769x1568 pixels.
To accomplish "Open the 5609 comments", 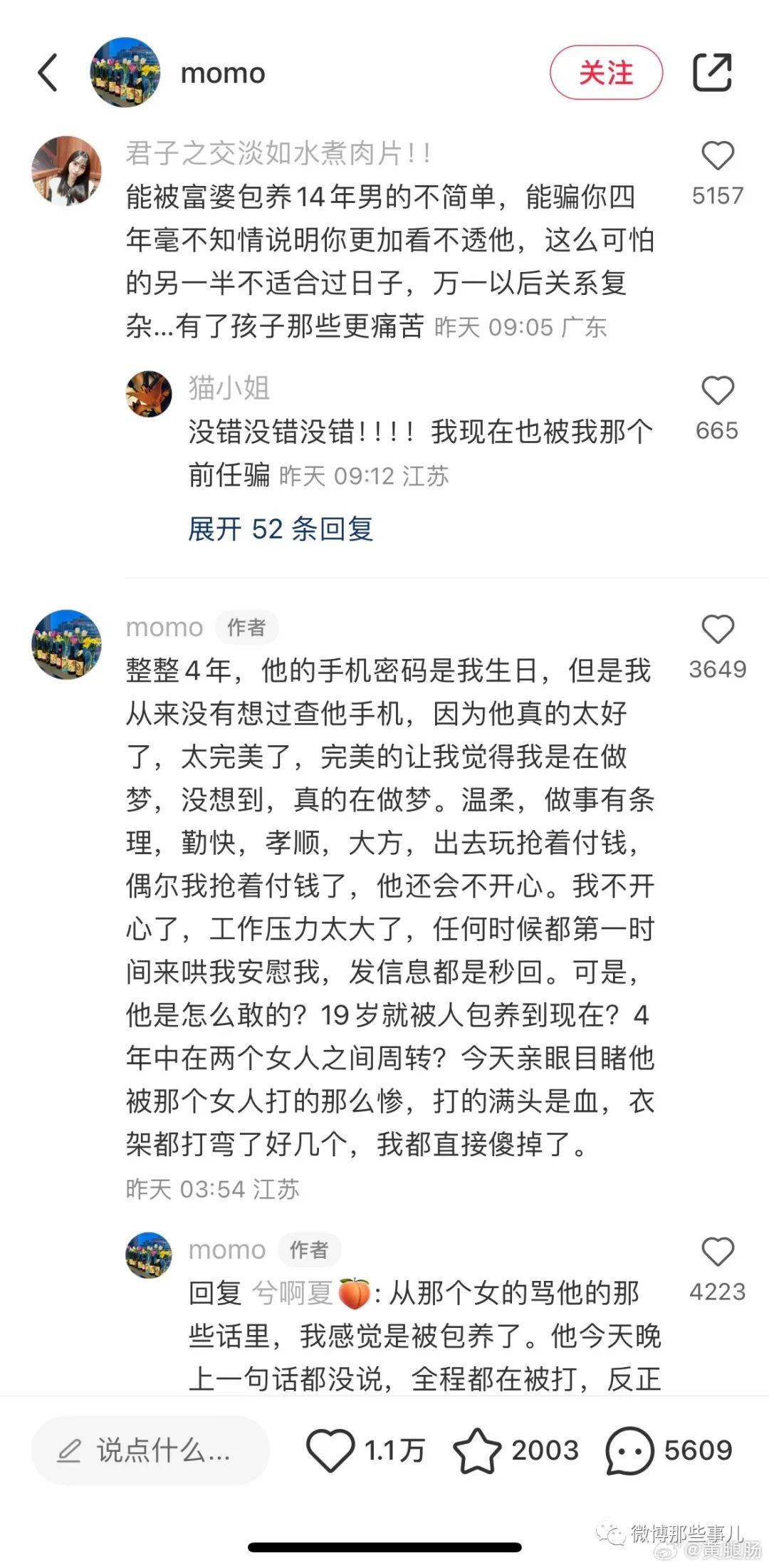I will [629, 1450].
